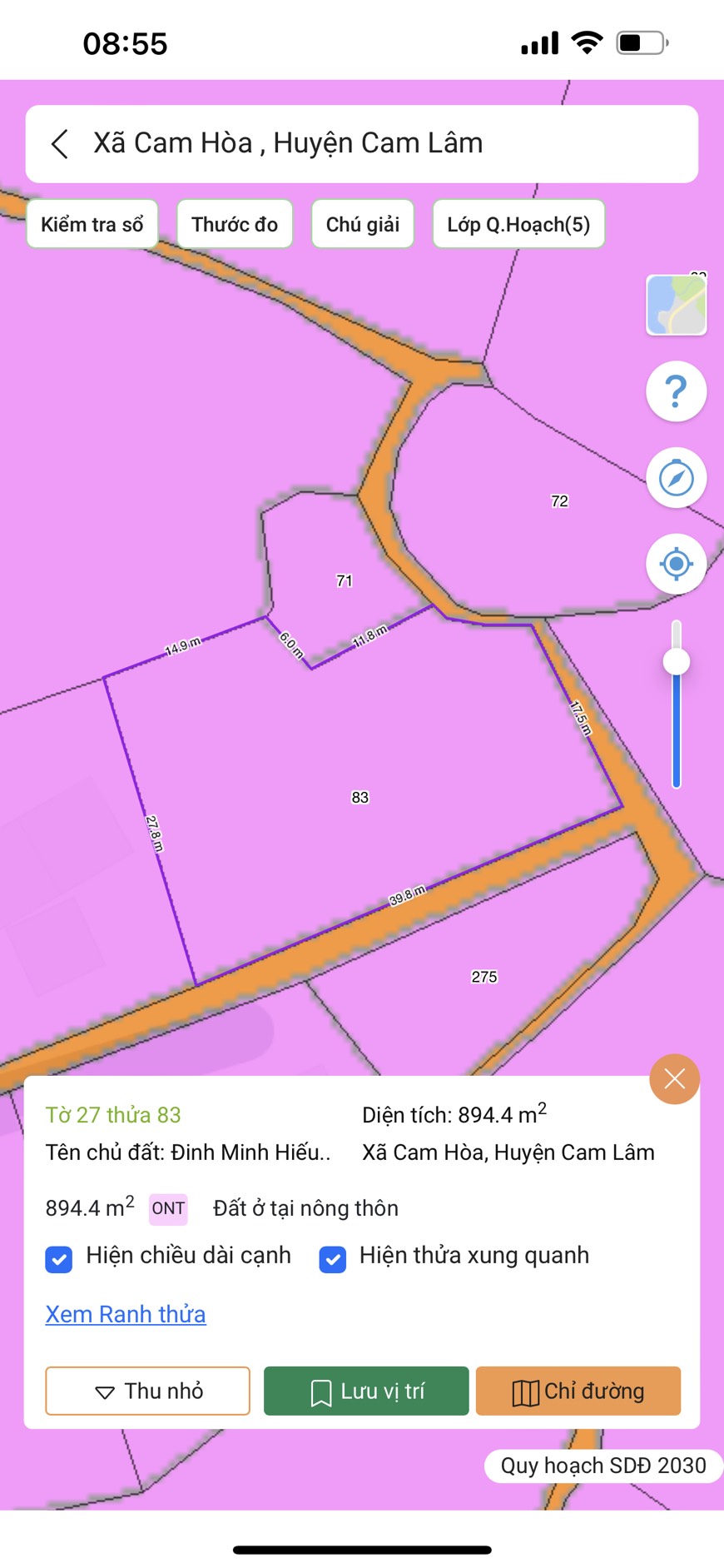Uncheck Hiện chiều dài cạnh
The height and width of the screenshot is (1568, 724).
[59, 1259]
